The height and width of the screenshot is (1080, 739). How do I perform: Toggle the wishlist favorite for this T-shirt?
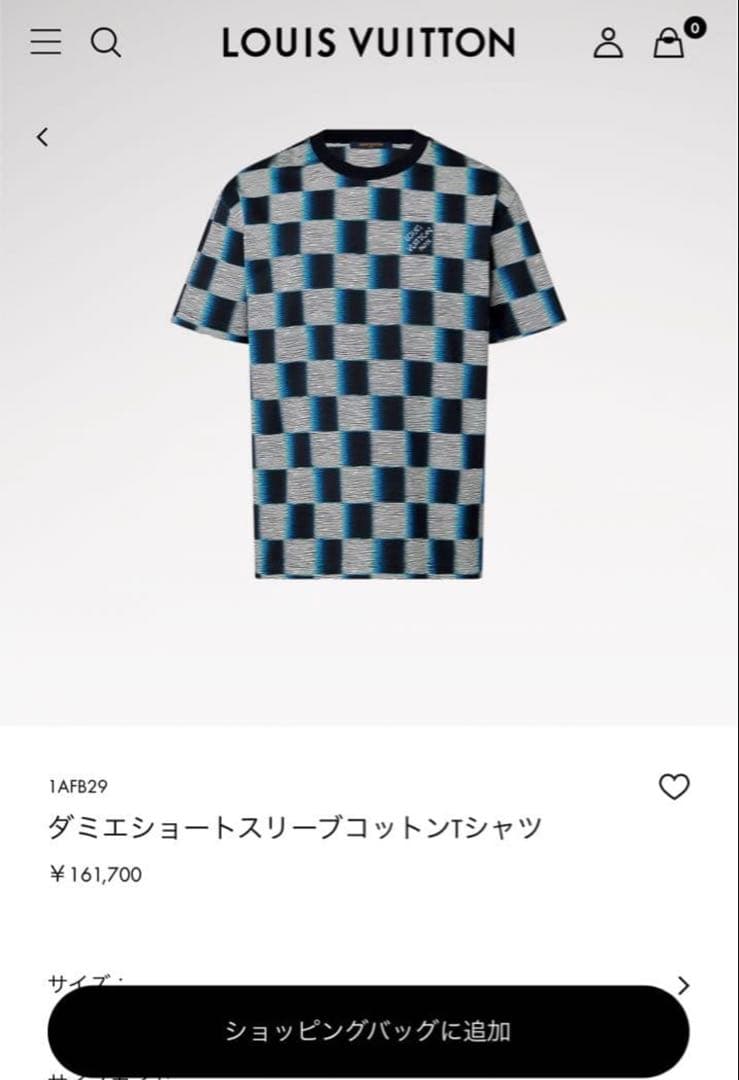click(x=676, y=787)
